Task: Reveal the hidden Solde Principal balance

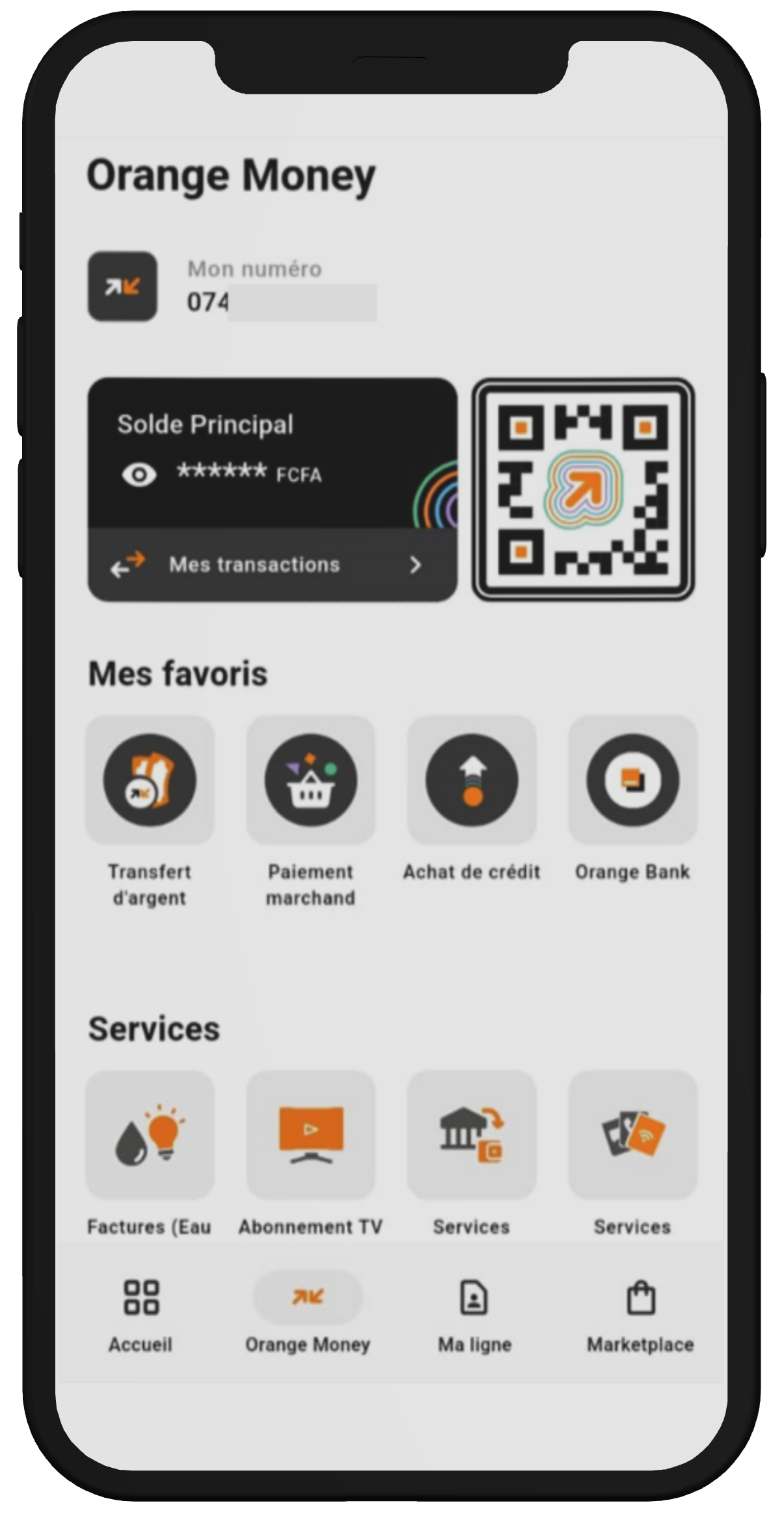Action: 139,474
